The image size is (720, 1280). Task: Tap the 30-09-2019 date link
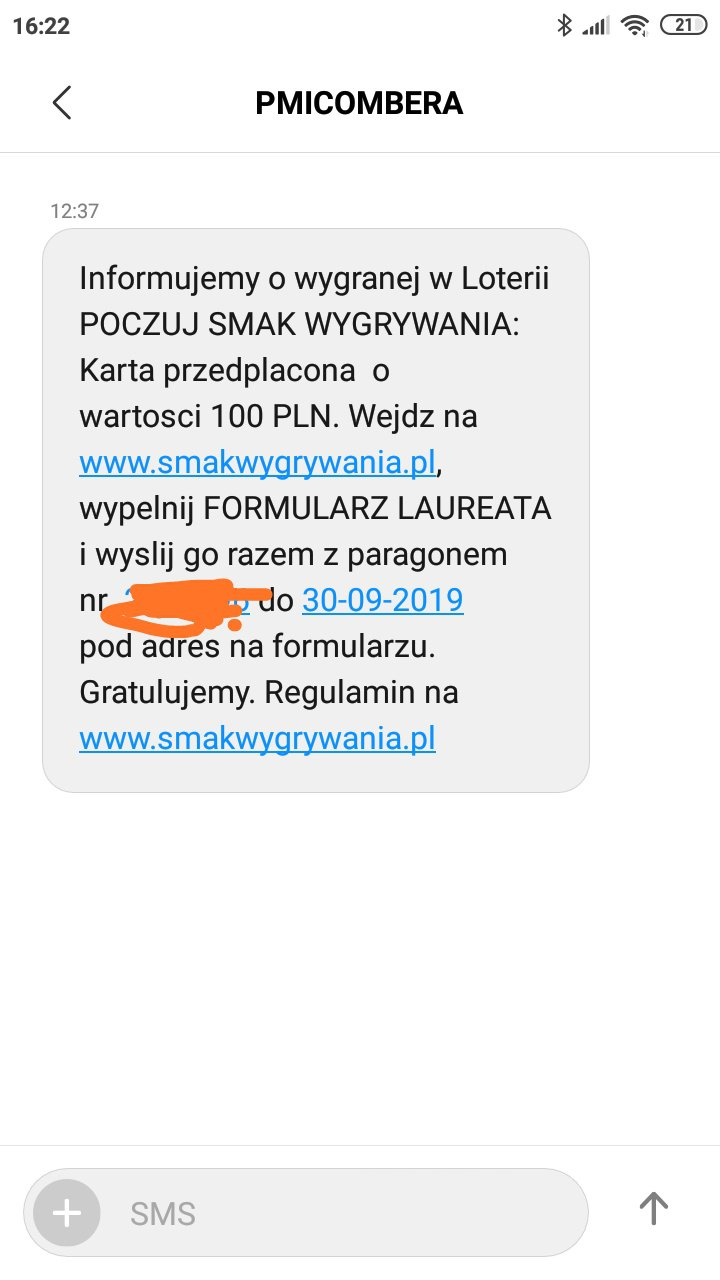coord(382,600)
